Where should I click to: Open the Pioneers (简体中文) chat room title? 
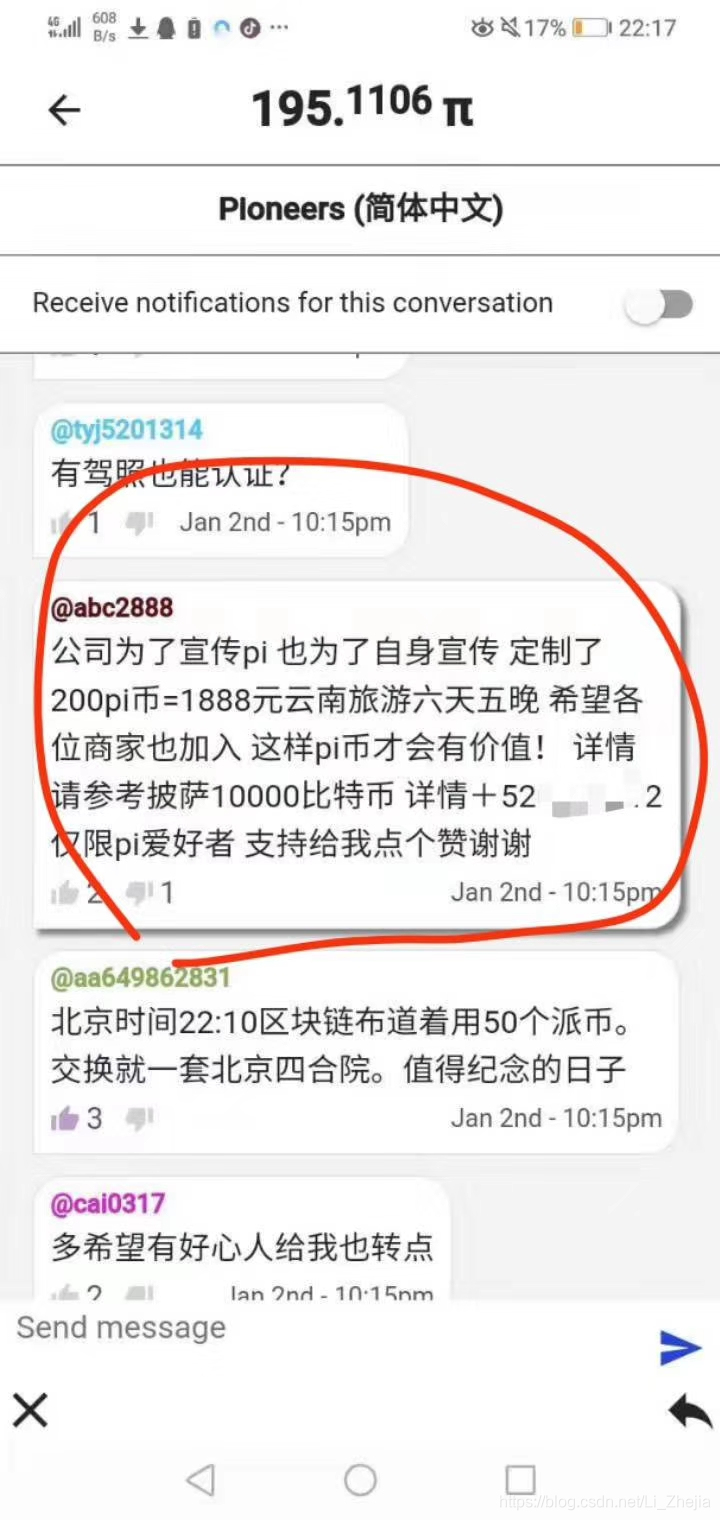(360, 209)
